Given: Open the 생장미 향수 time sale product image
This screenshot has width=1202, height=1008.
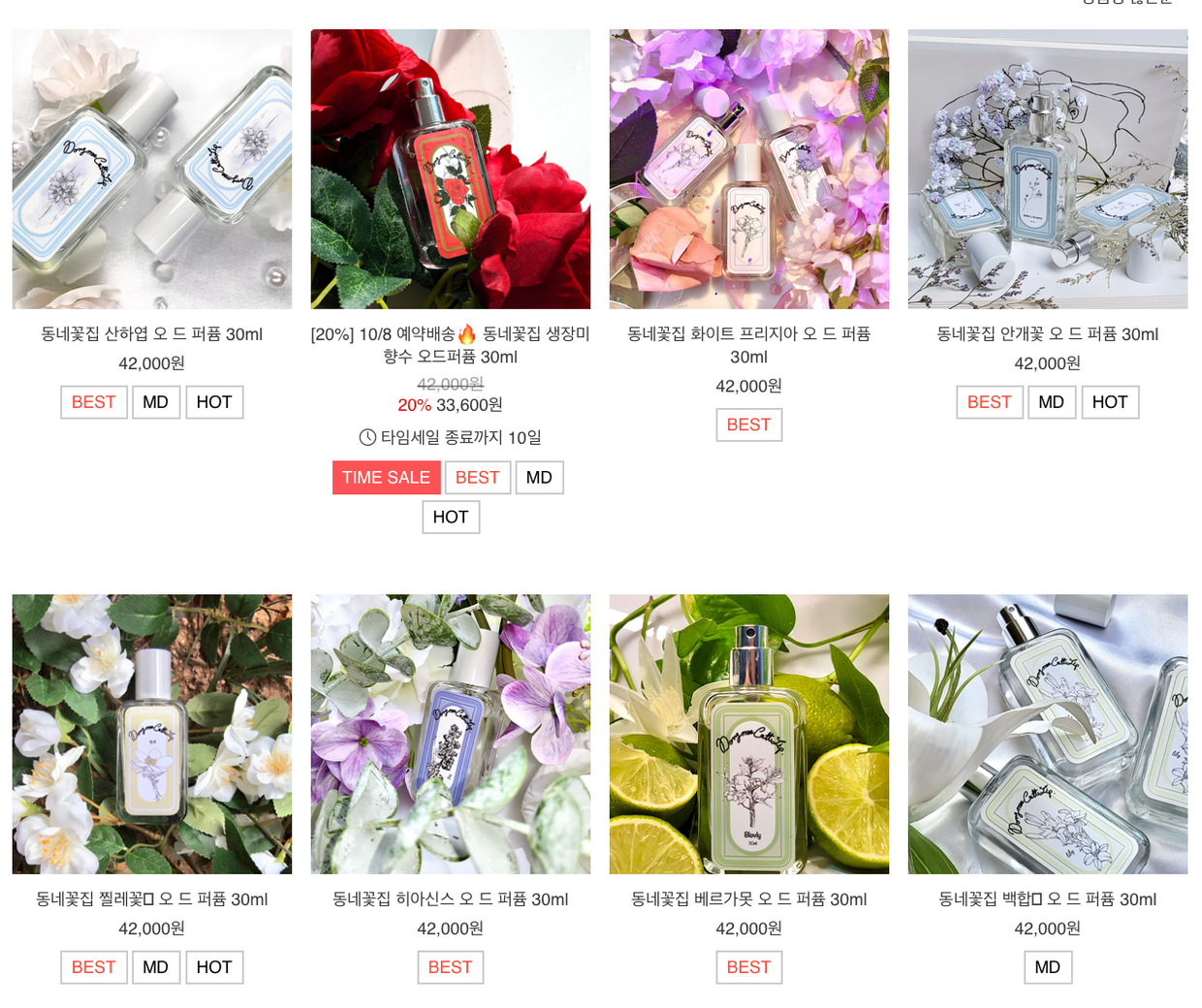Looking at the screenshot, I should pyautogui.click(x=450, y=169).
